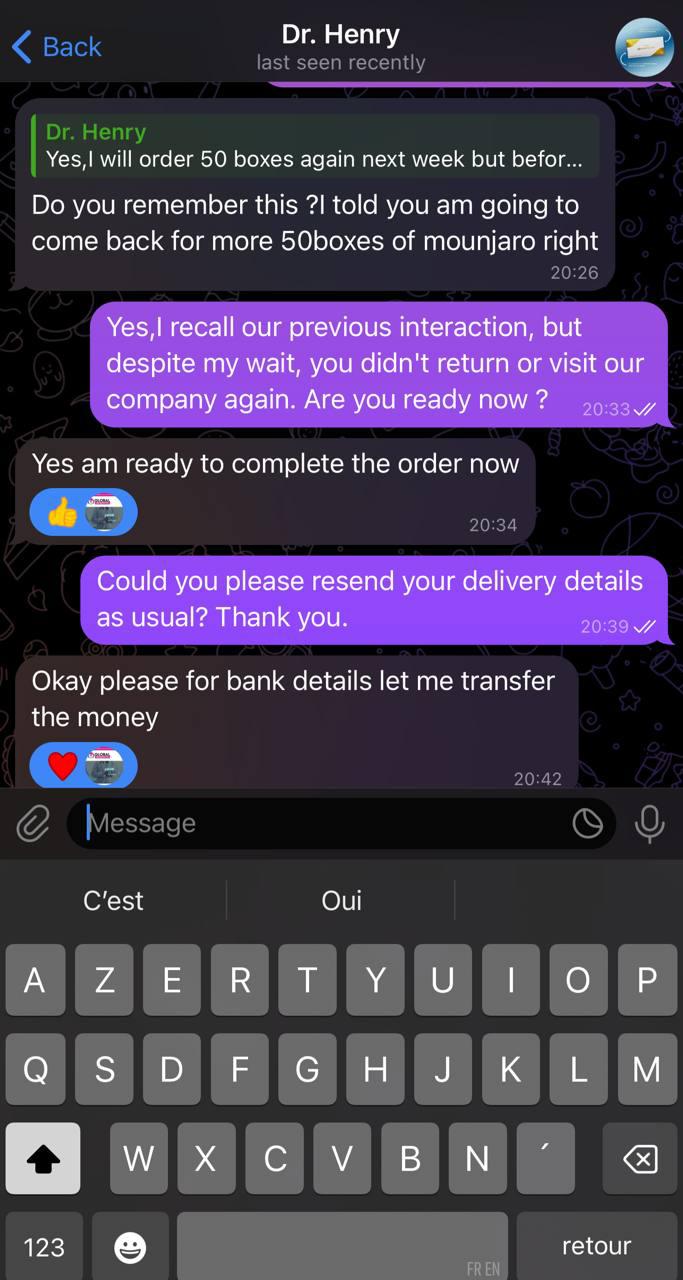Open the attachment paperclip
This screenshot has height=1280, width=683.
[33, 824]
